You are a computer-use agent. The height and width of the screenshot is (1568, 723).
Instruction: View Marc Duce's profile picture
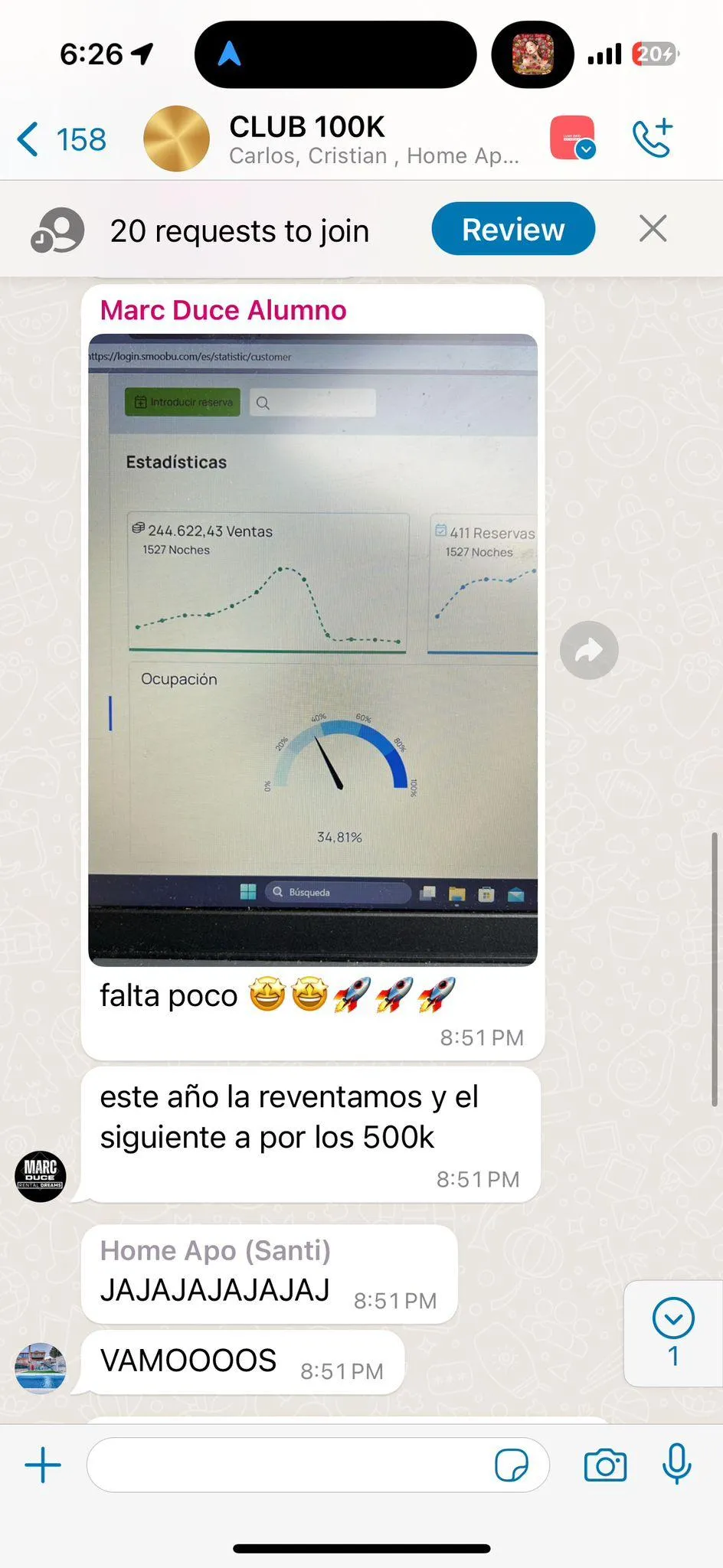41,1176
